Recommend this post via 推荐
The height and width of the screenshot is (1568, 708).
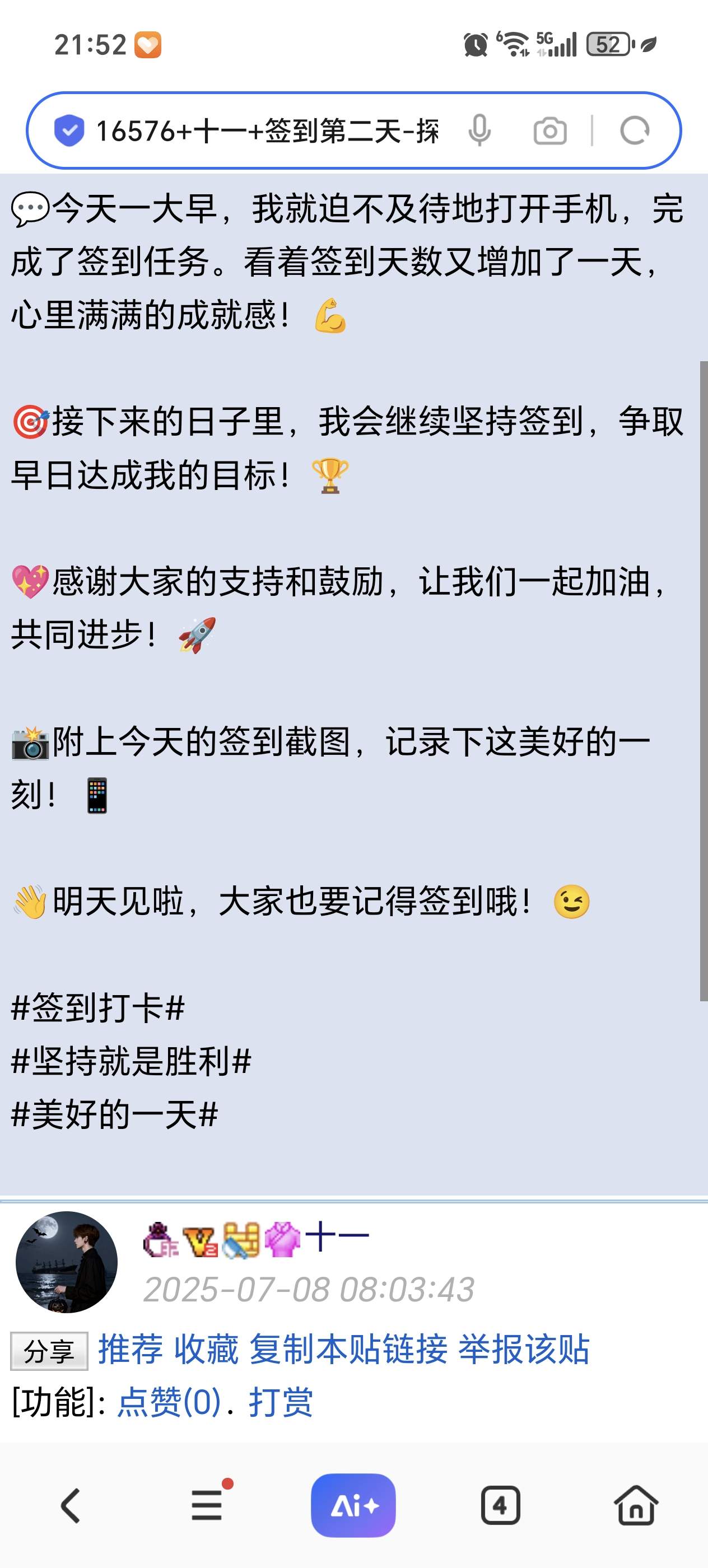(x=131, y=1350)
